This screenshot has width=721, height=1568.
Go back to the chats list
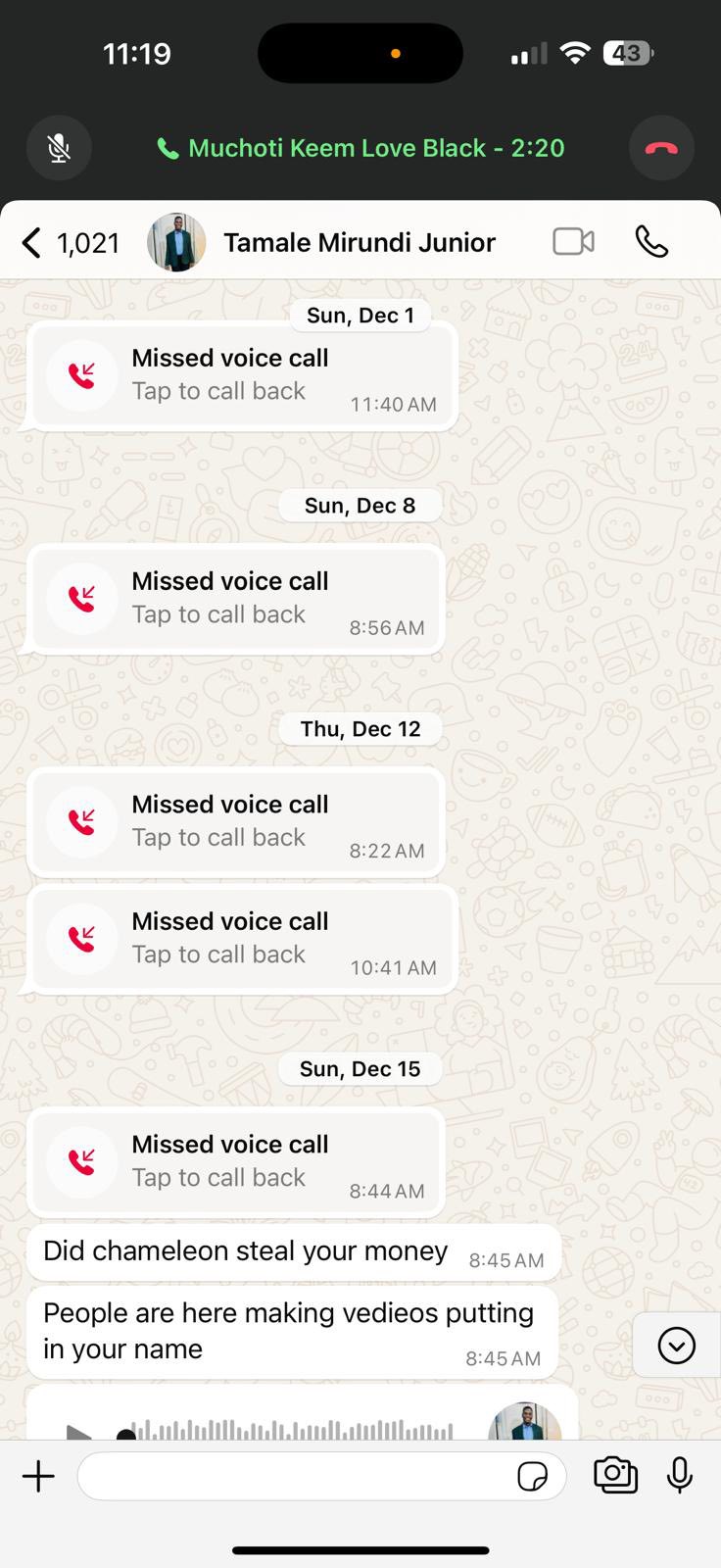(x=32, y=242)
